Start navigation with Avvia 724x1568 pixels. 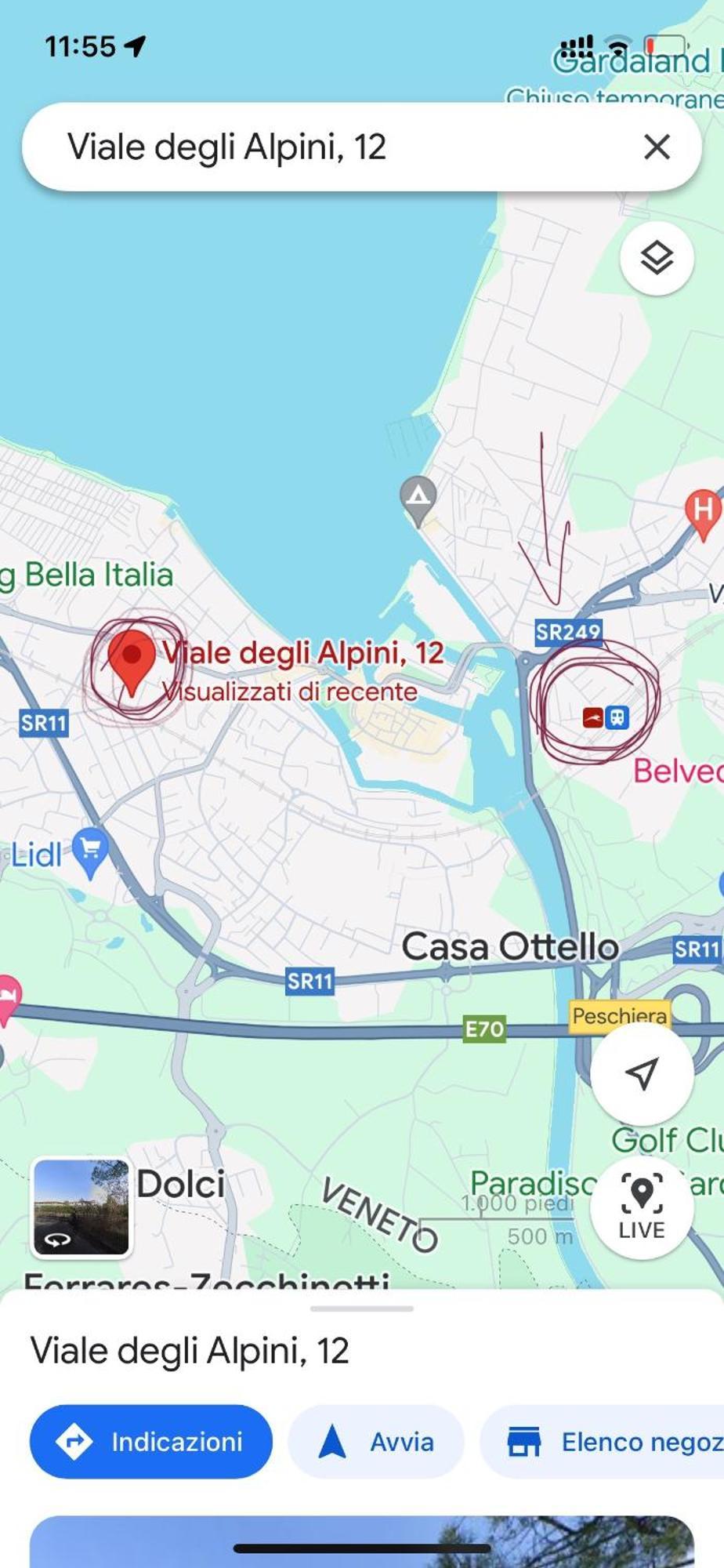[x=376, y=1441]
